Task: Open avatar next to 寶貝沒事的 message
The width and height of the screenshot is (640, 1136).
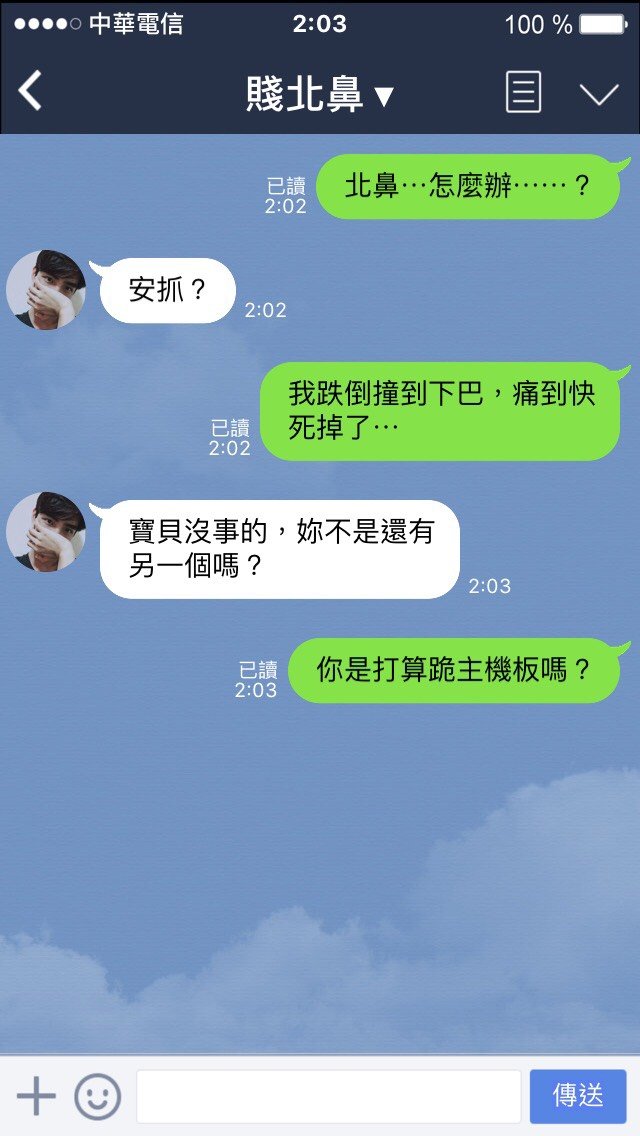Action: 46,532
